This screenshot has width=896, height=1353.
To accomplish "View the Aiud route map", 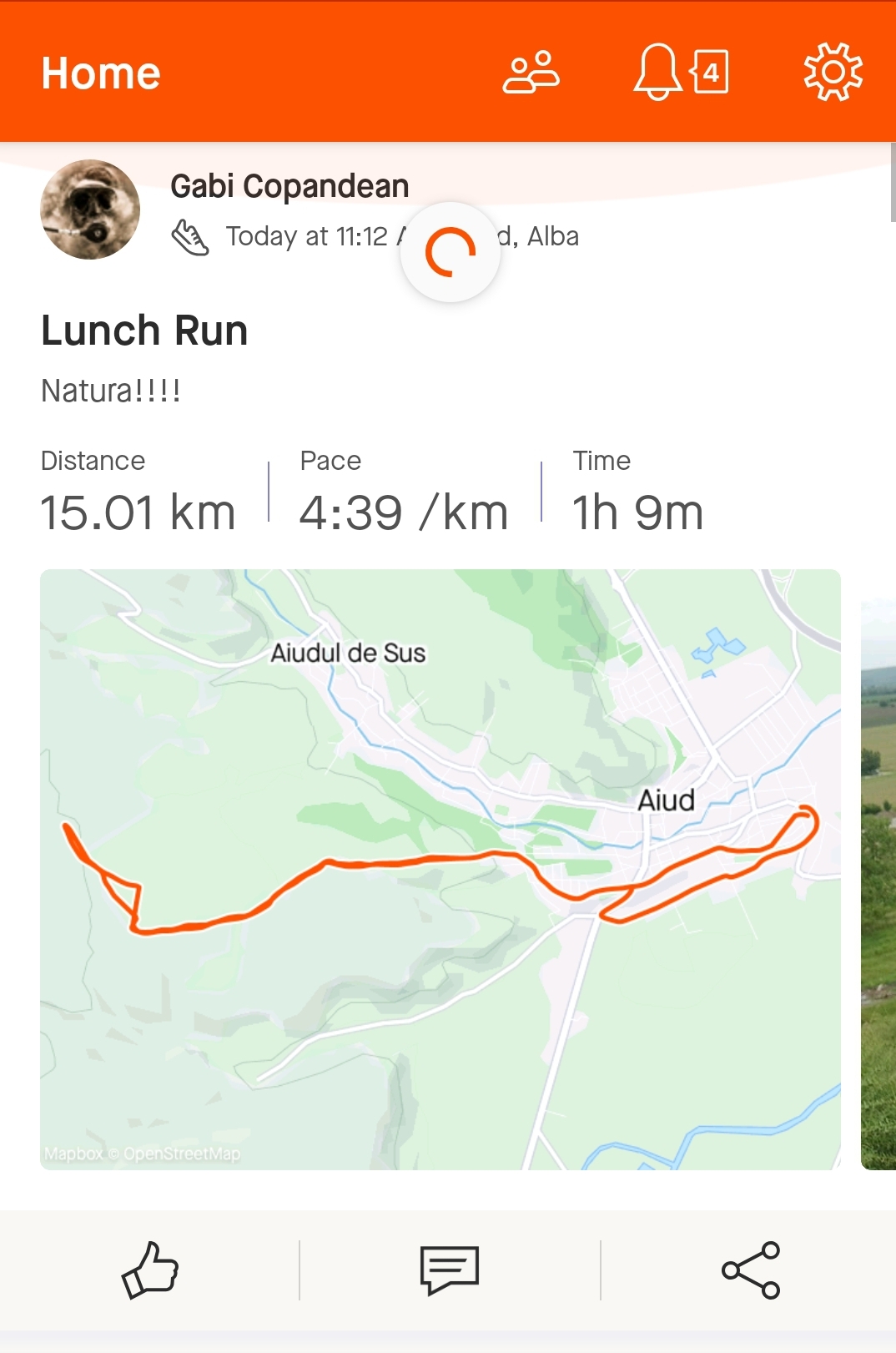I will 440,869.
